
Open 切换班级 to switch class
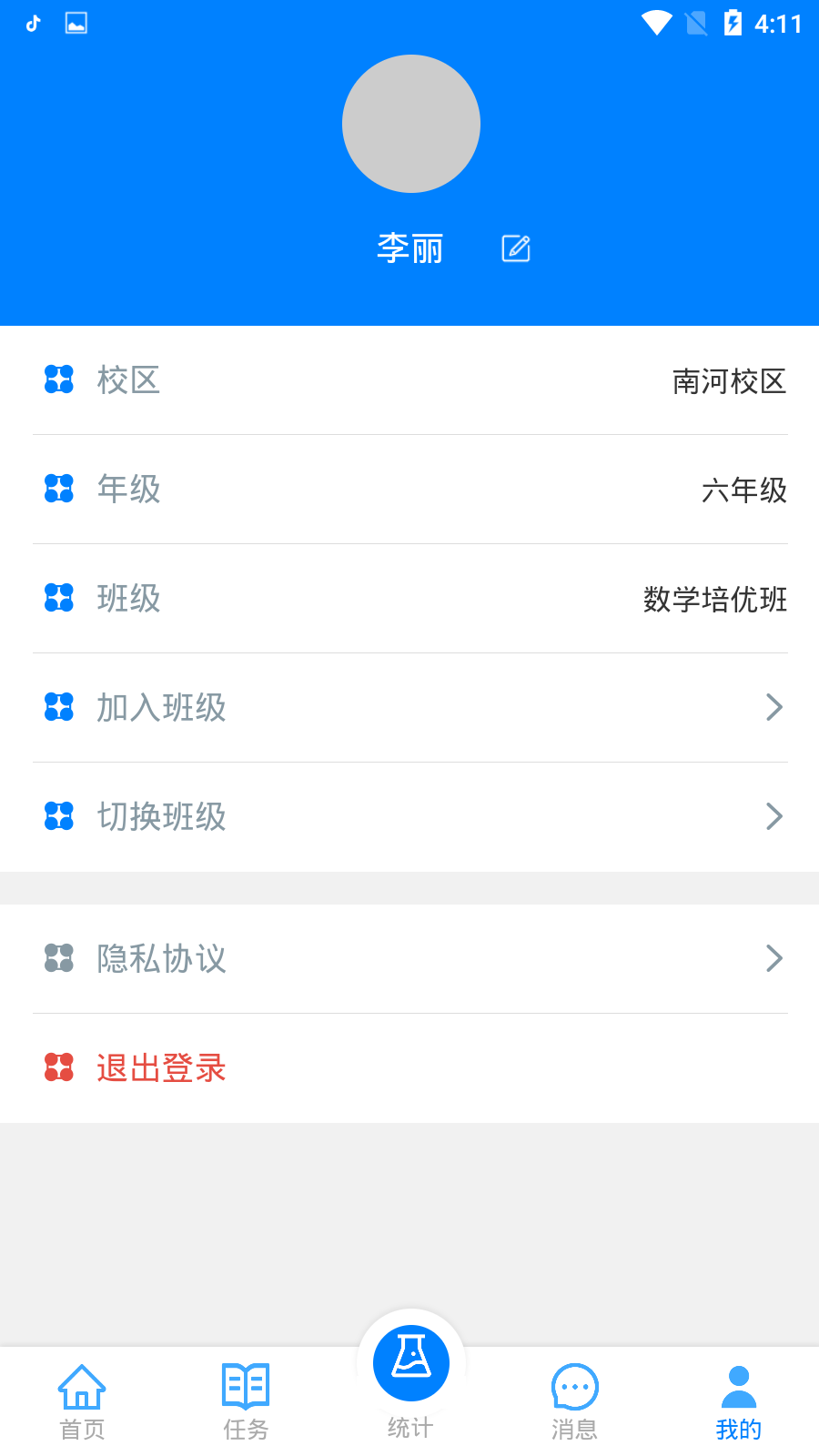coord(409,816)
